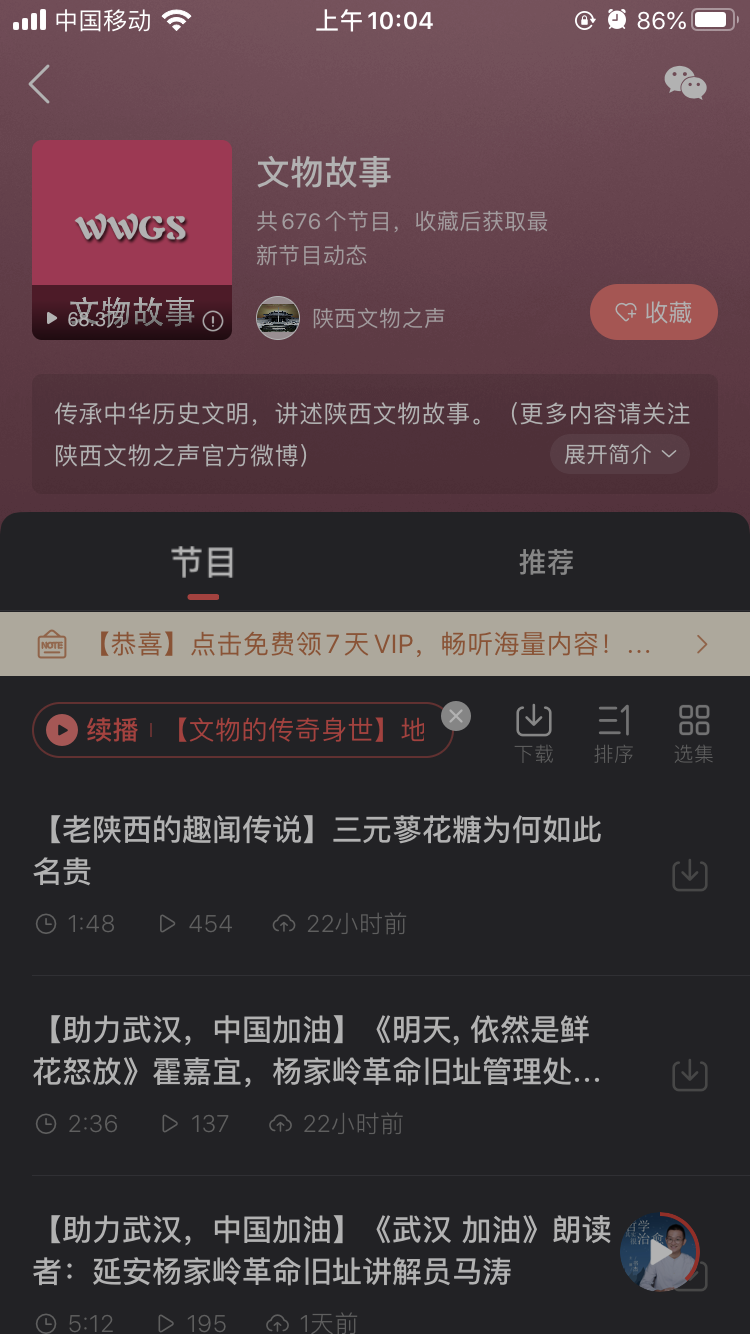
Task: Open the 选集 episode picker
Action: 693,733
